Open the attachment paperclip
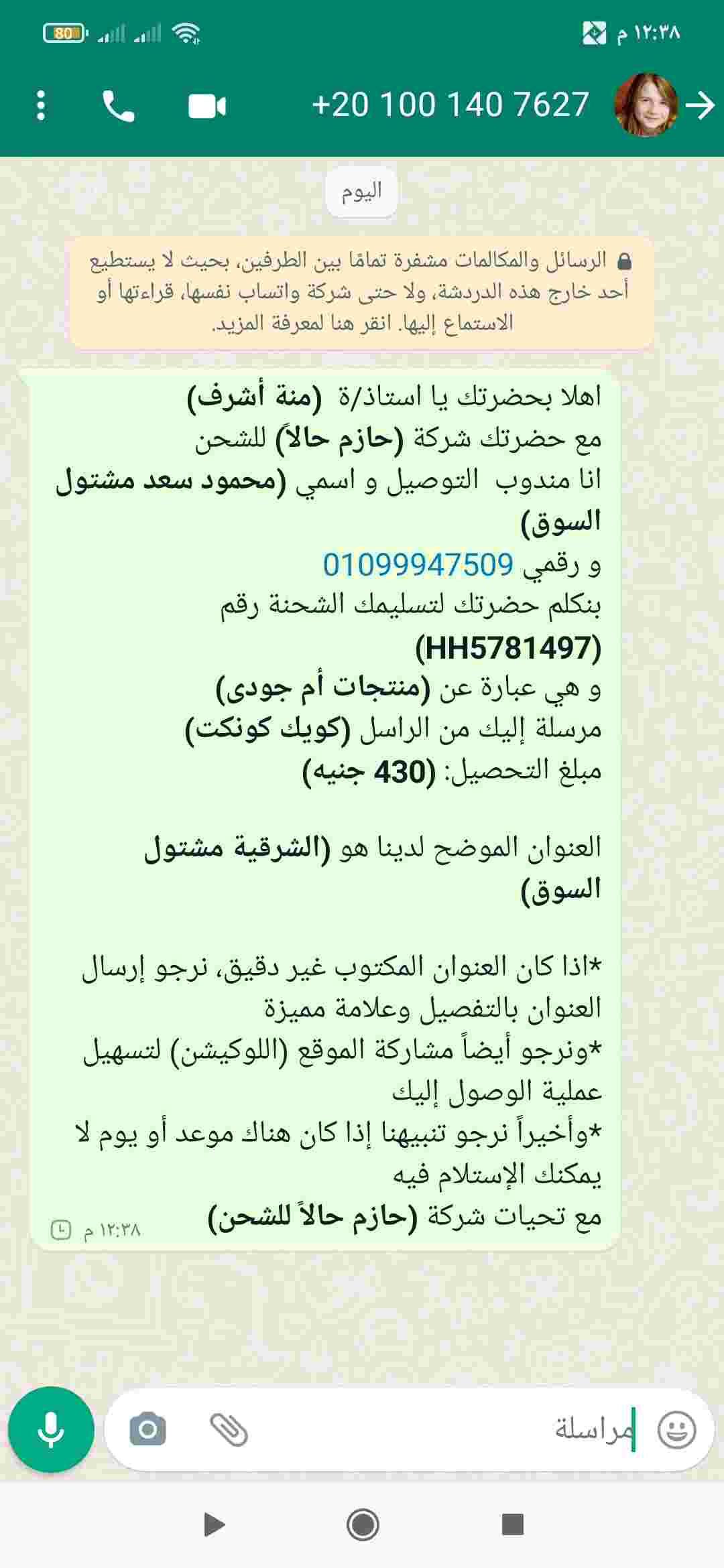Image resolution: width=724 pixels, height=1568 pixels. (x=229, y=1430)
